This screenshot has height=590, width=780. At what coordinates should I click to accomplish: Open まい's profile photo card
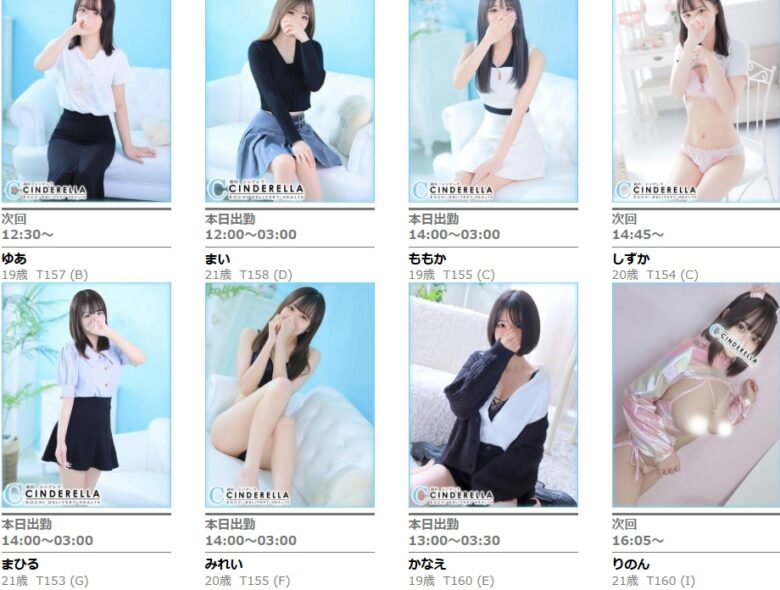coord(289,100)
